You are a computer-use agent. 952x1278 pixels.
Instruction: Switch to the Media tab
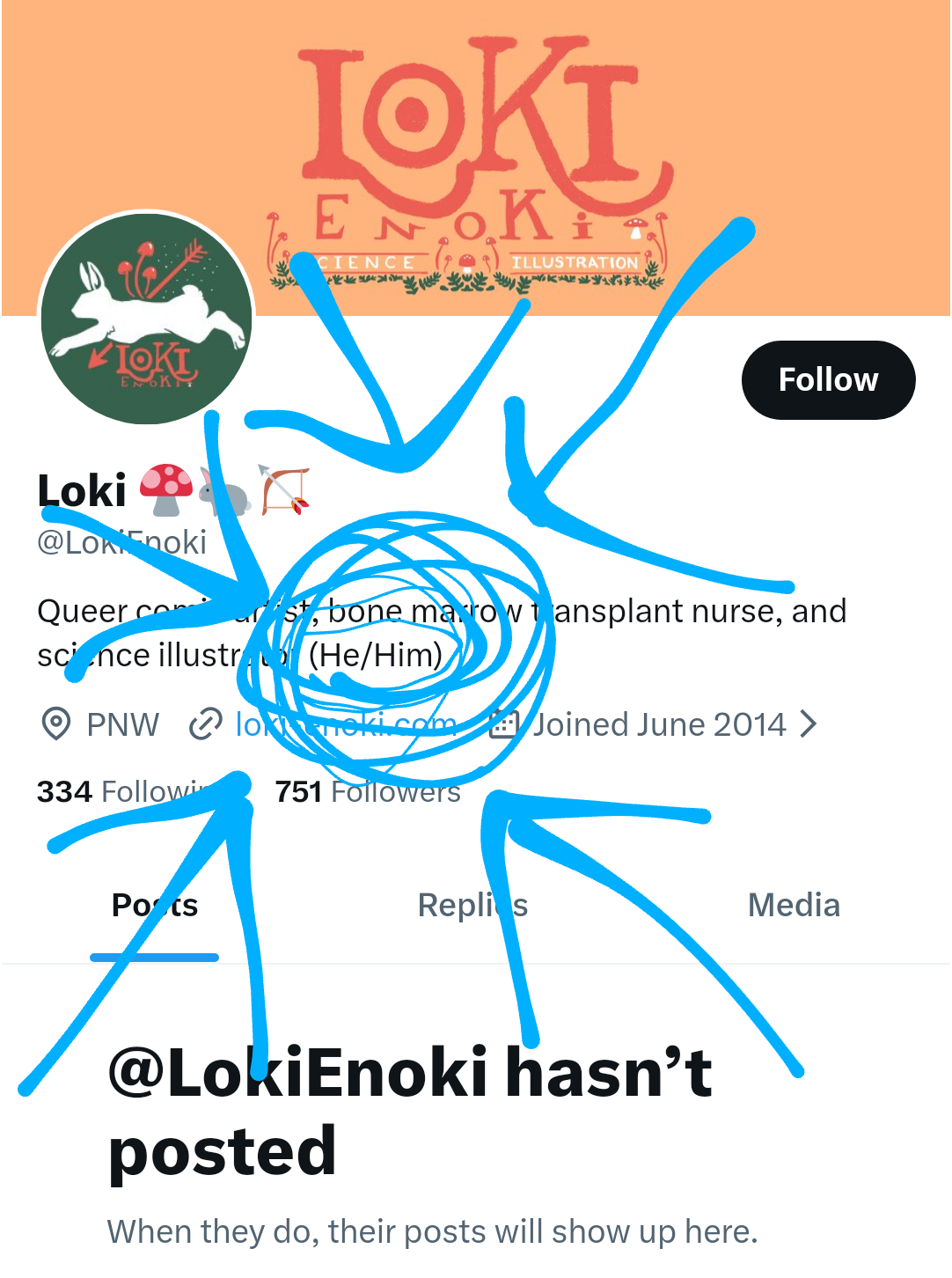click(x=794, y=905)
